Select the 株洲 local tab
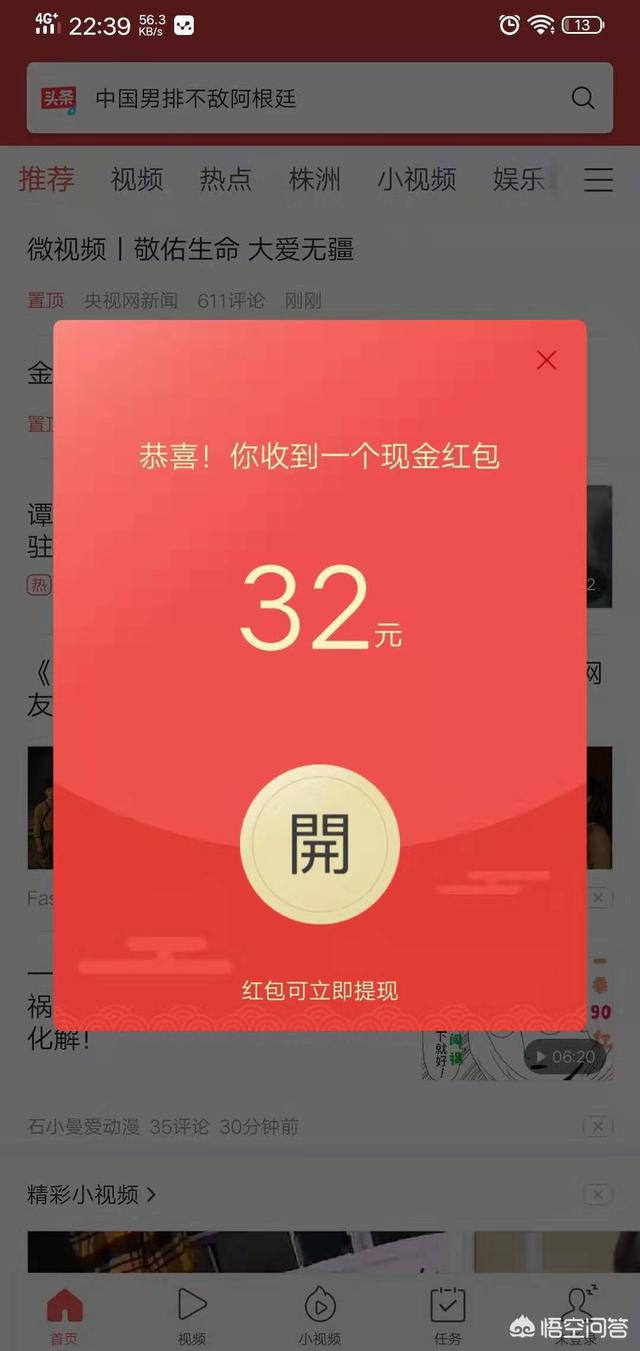 (x=314, y=180)
